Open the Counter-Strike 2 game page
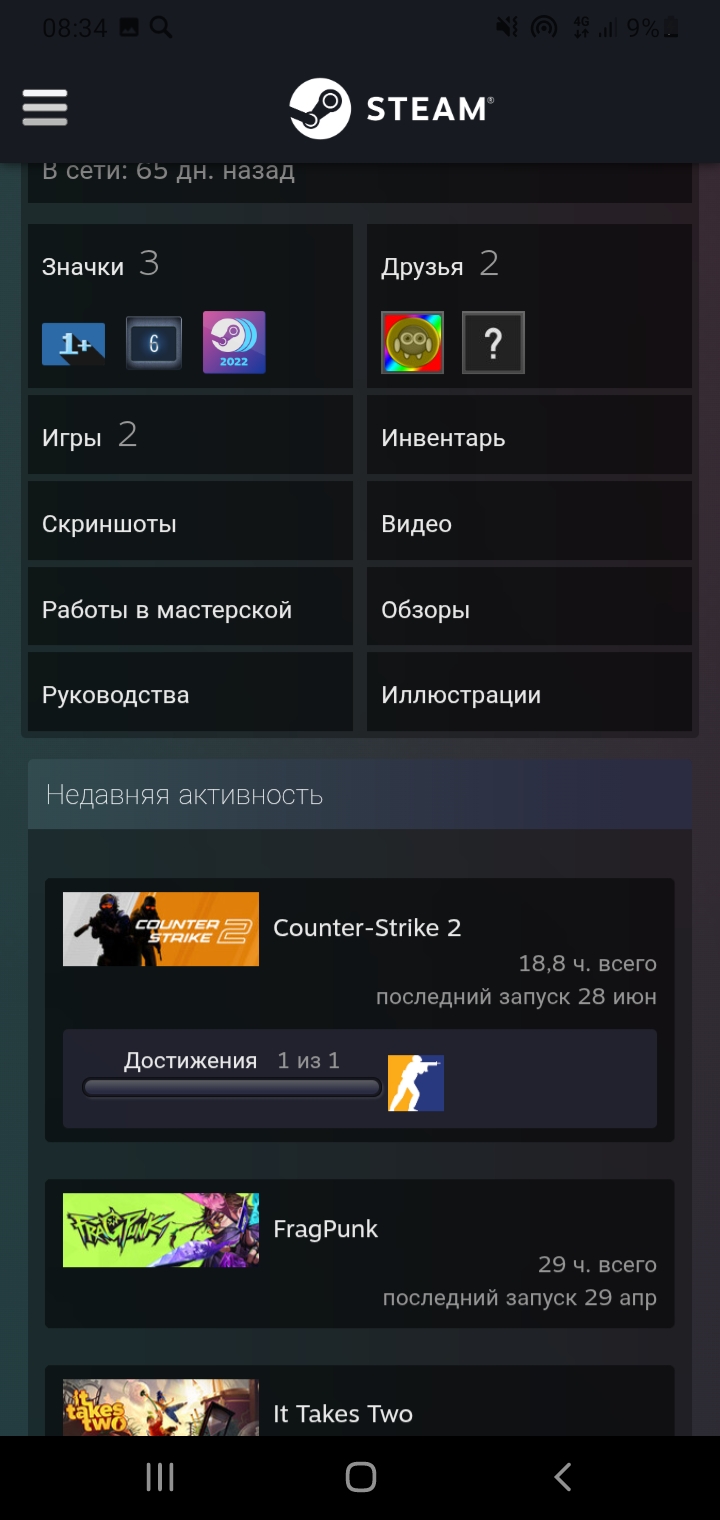 pos(367,928)
